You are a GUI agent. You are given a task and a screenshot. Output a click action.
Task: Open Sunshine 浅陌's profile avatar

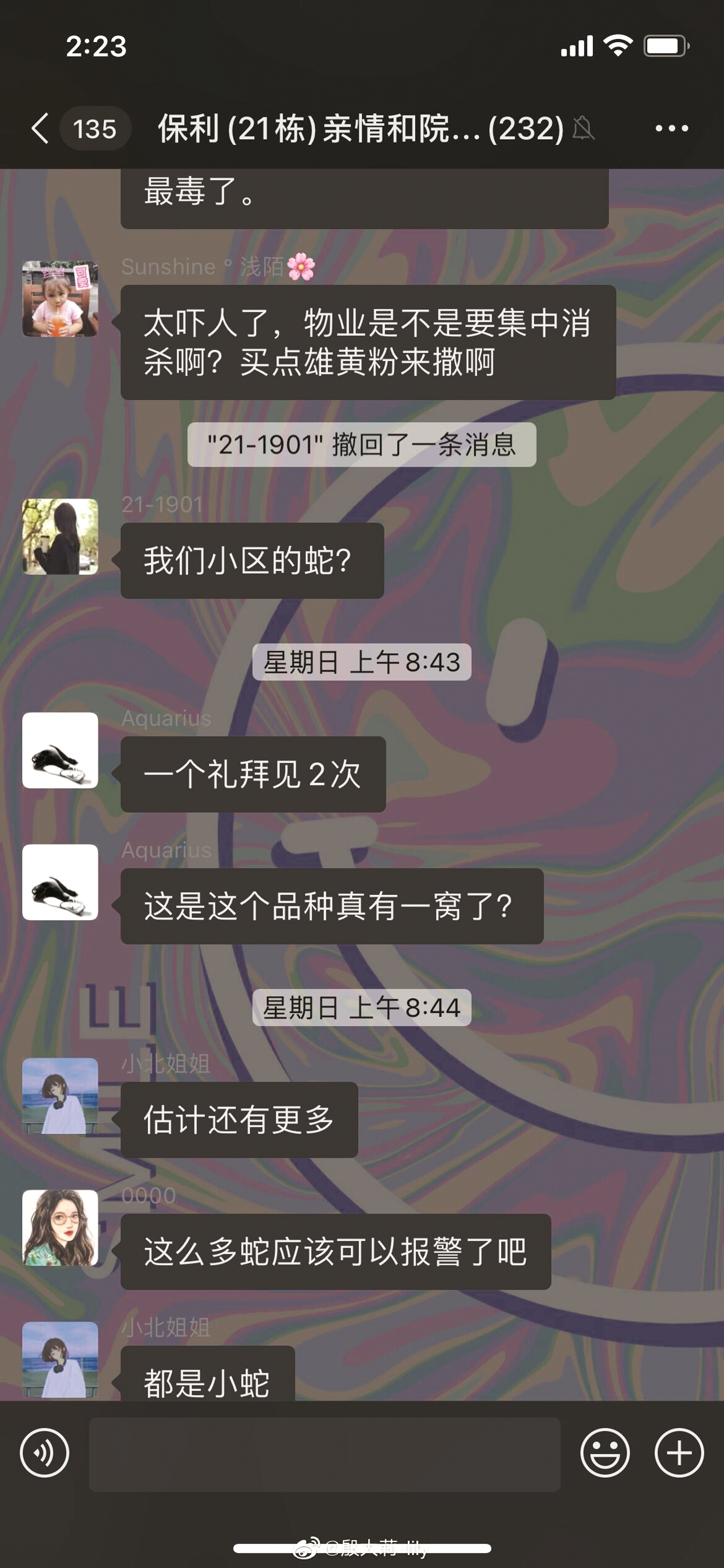click(60, 299)
